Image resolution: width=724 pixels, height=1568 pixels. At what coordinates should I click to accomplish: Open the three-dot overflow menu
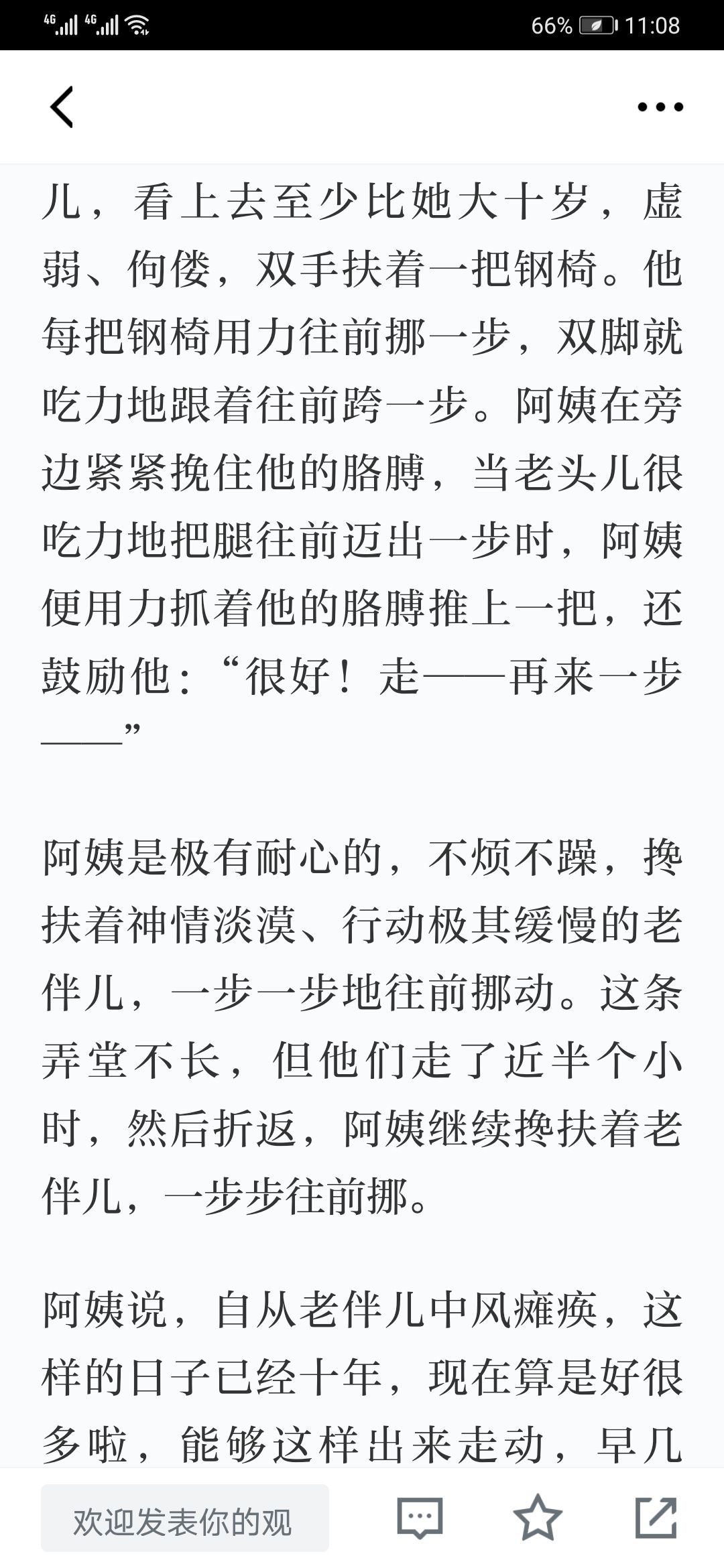pos(660,107)
